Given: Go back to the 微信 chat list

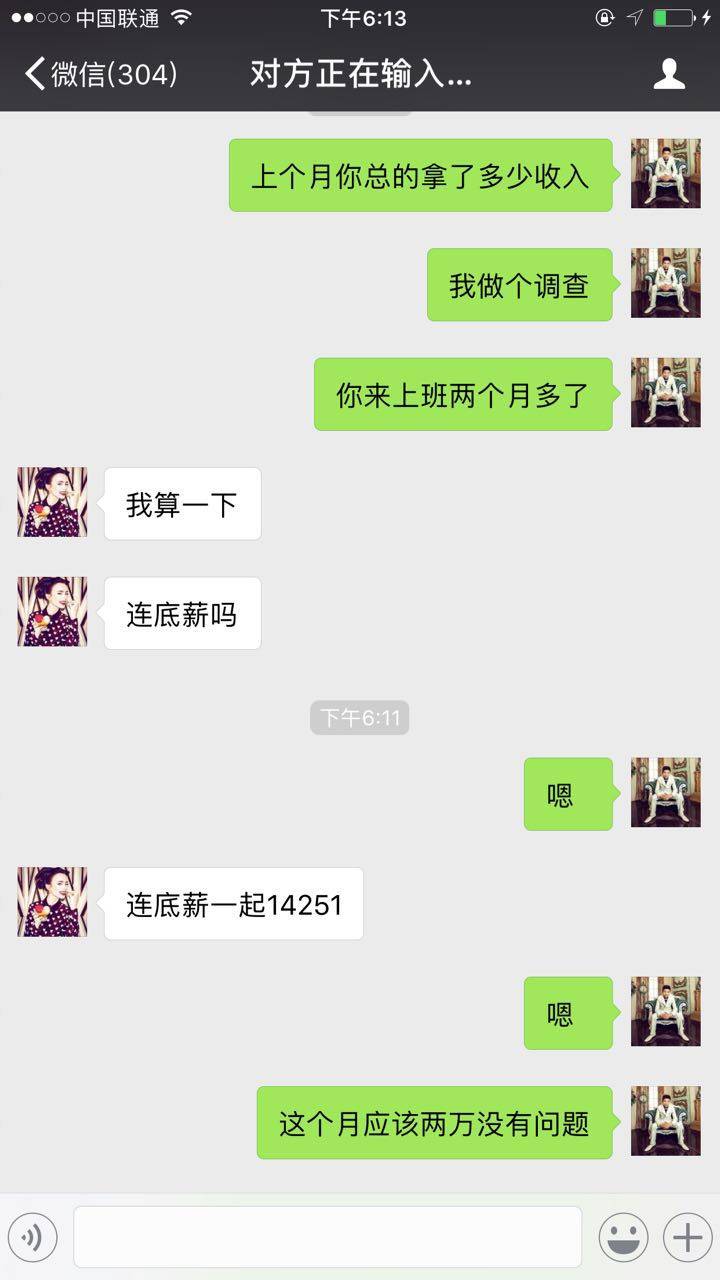Looking at the screenshot, I should click(100, 75).
